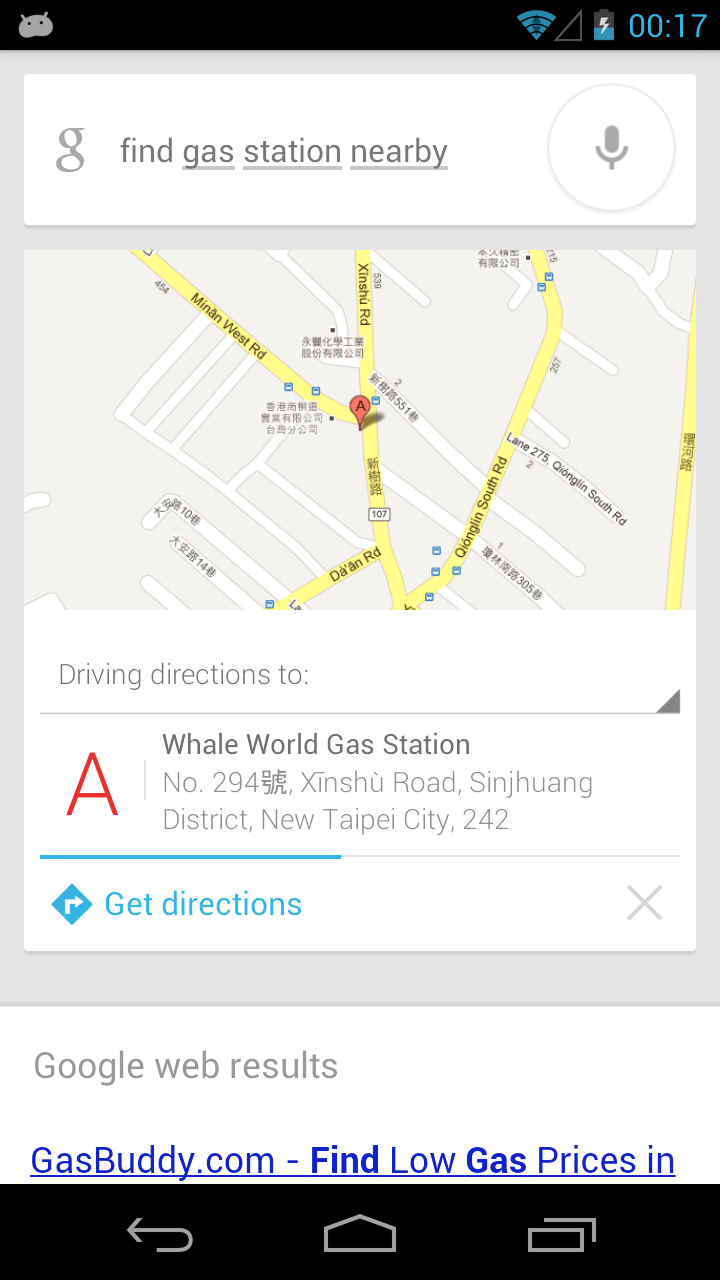This screenshot has width=720, height=1280.
Task: Go to the home screen
Action: click(360, 1236)
